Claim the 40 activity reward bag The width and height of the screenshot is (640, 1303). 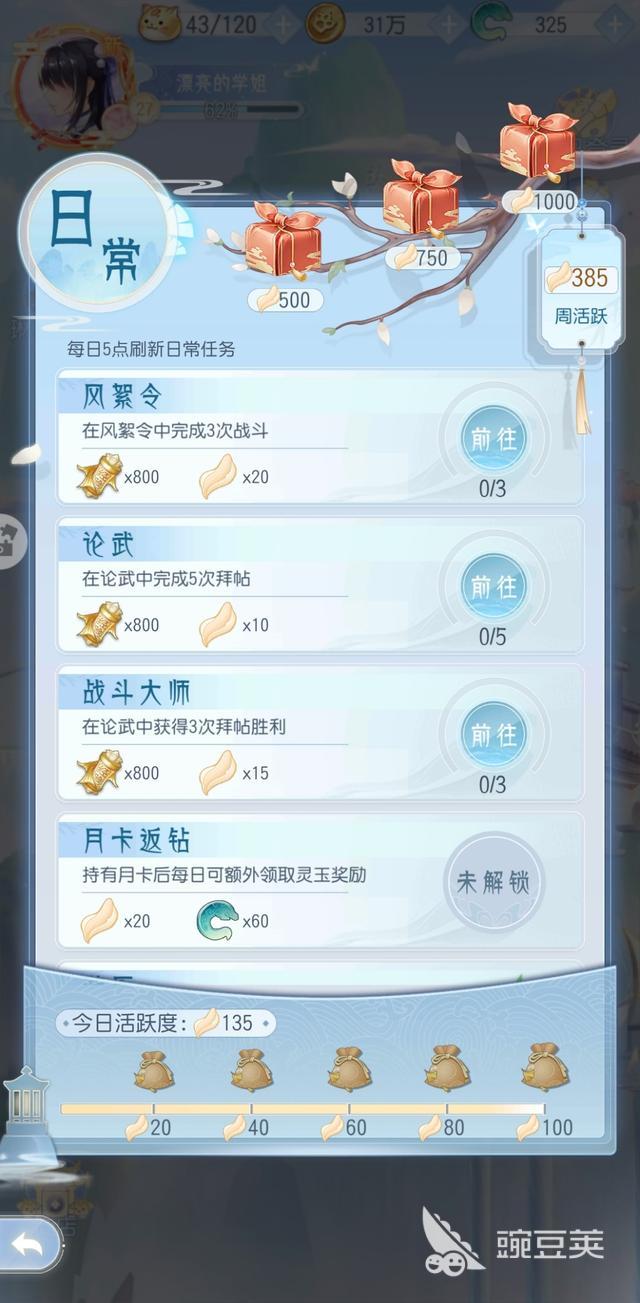[251, 1071]
